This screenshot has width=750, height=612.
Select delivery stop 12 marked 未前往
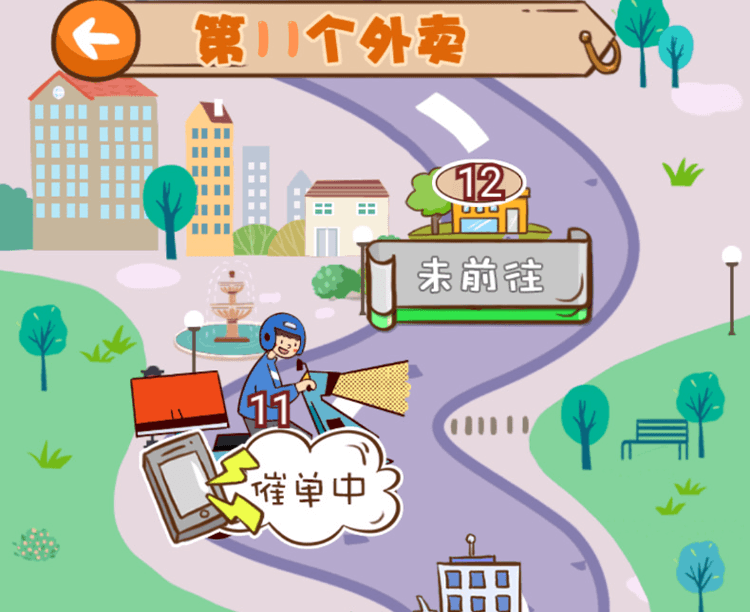(478, 277)
